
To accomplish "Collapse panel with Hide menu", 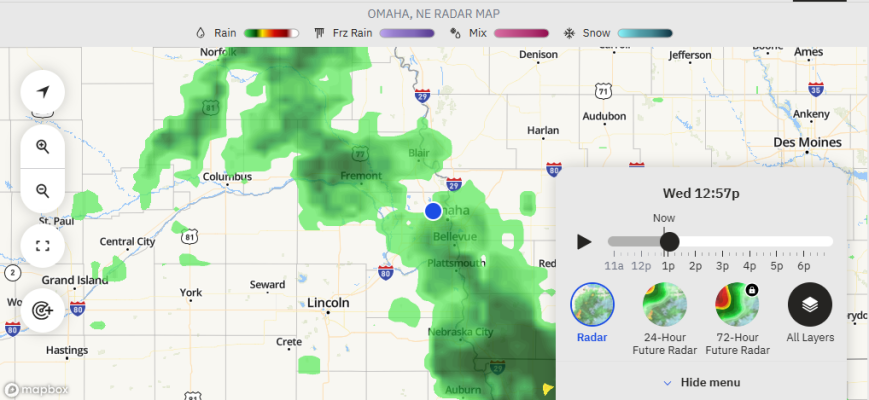I will 701,382.
